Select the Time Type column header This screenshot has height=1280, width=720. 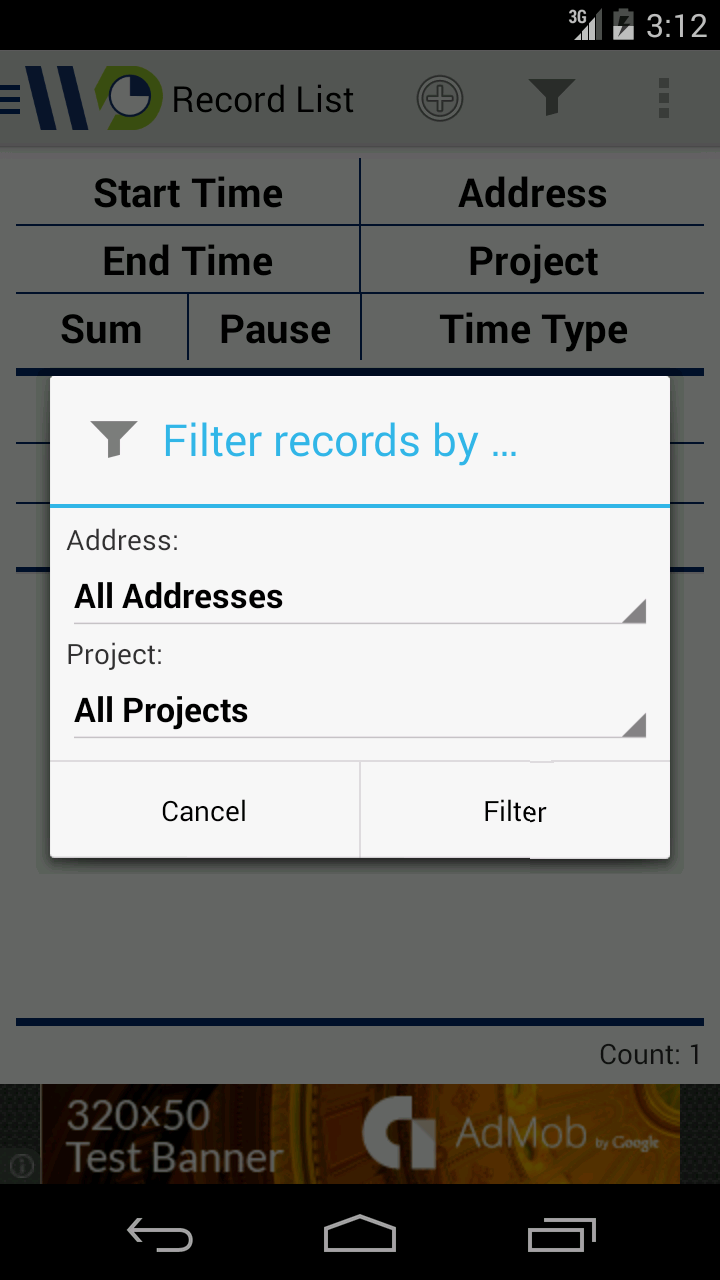(533, 328)
